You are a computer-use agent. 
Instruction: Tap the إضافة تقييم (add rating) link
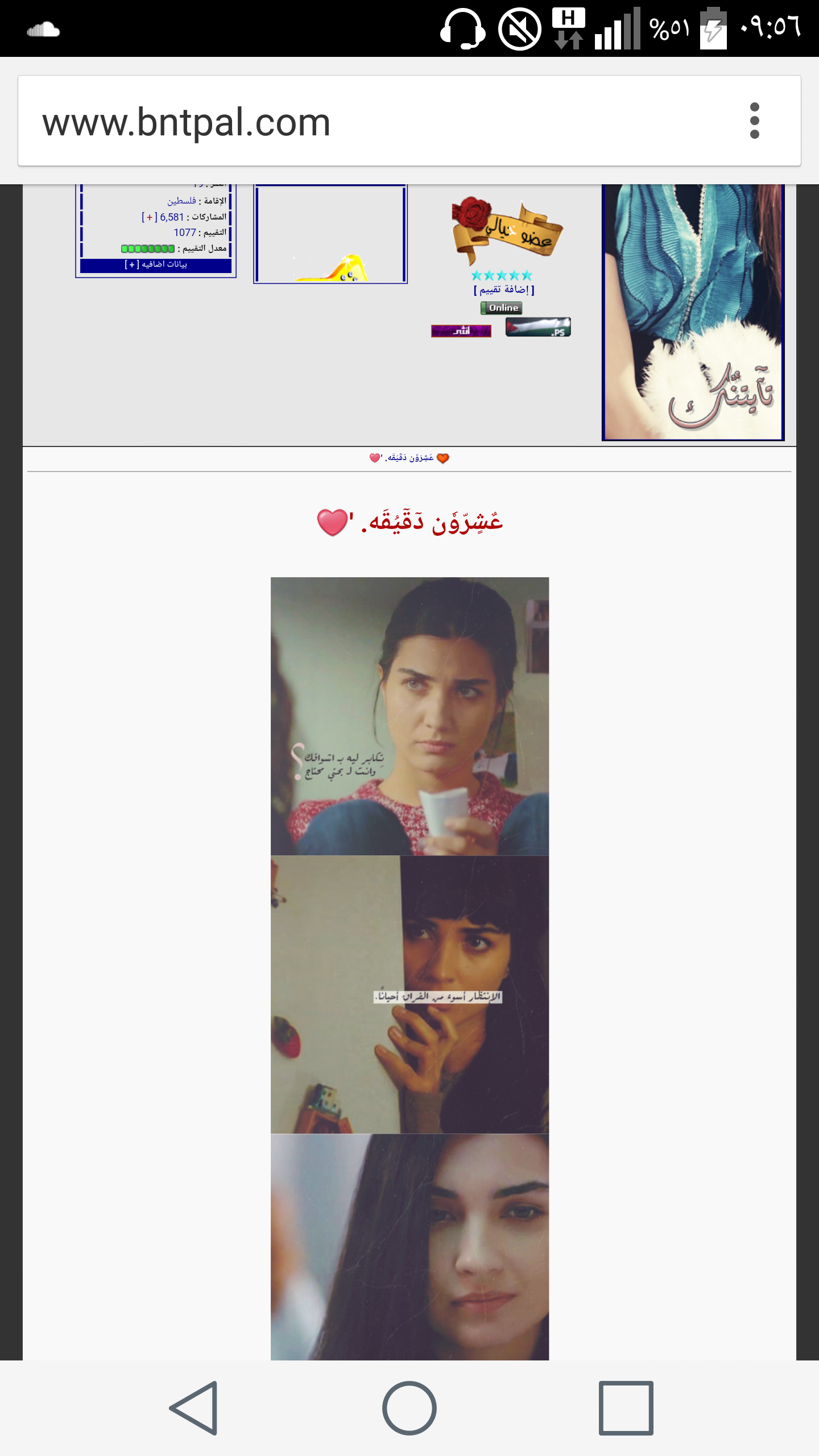click(x=504, y=289)
